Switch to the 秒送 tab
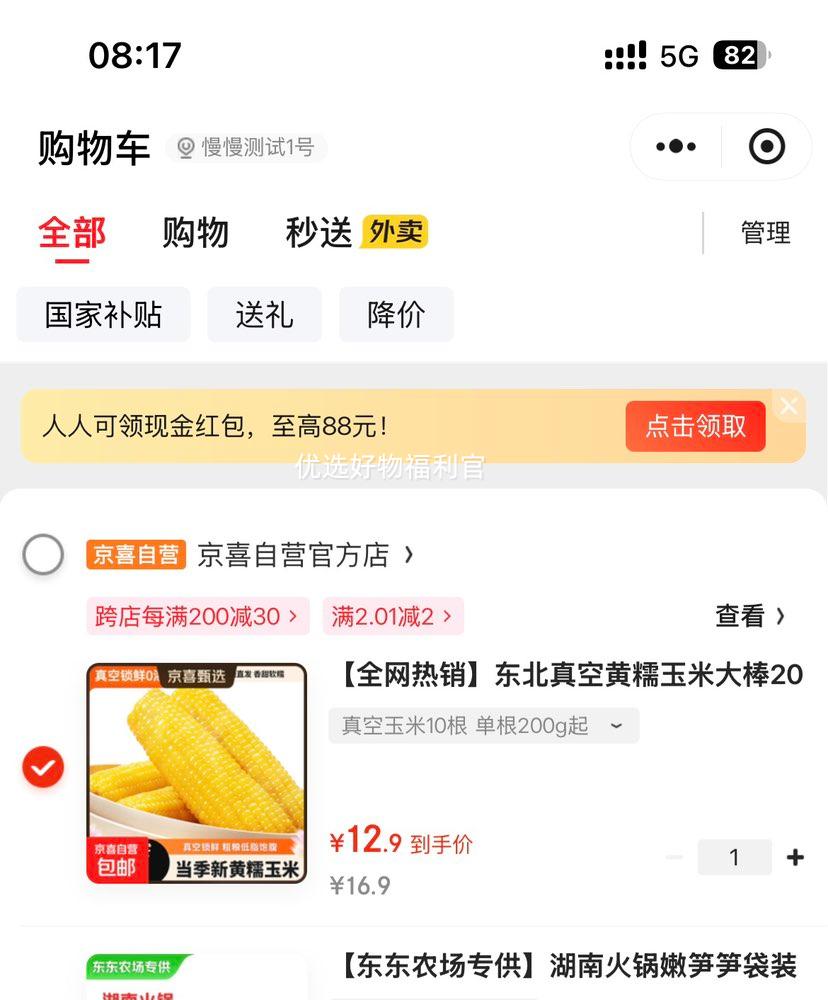 322,233
